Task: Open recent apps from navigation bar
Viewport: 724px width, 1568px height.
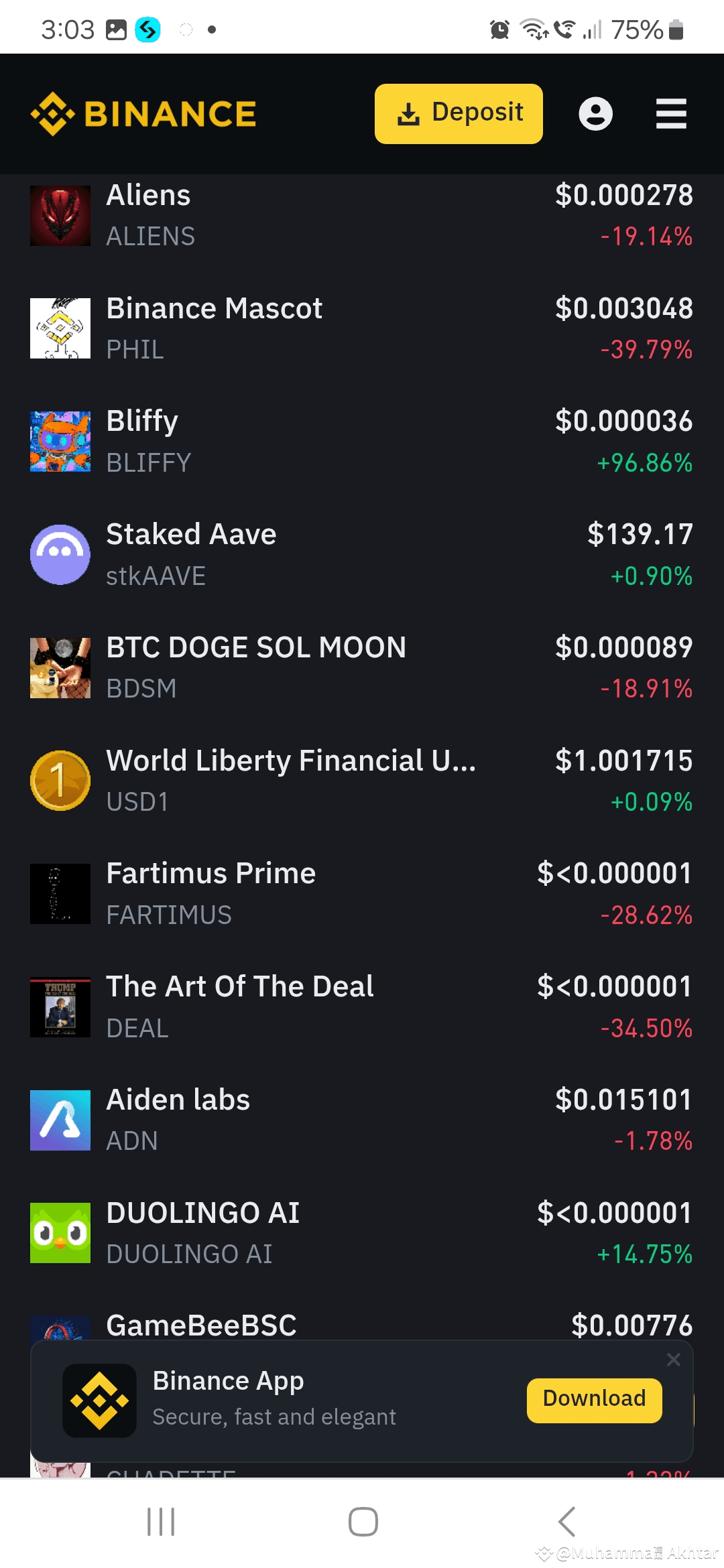Action: [x=161, y=1522]
